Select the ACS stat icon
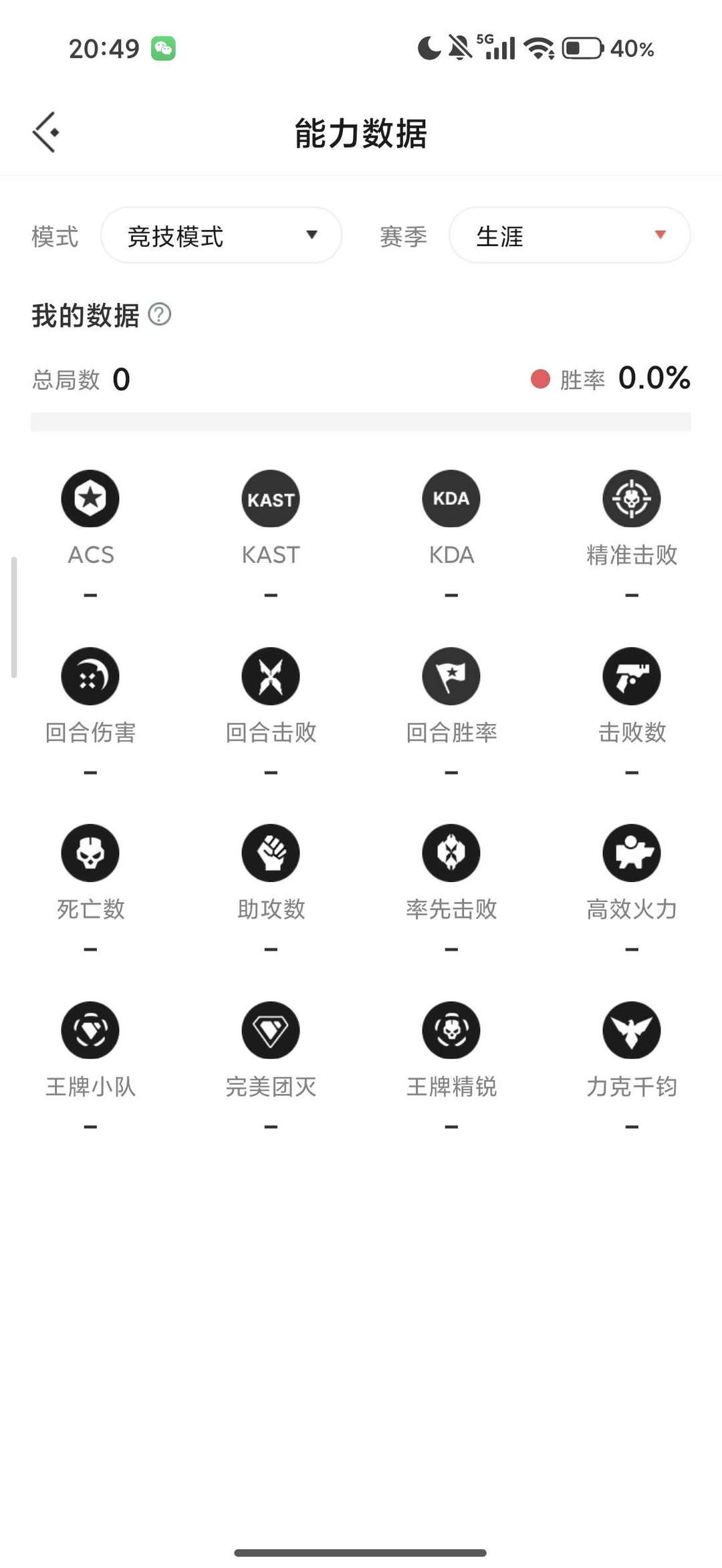This screenshot has width=722, height=1568. point(90,498)
